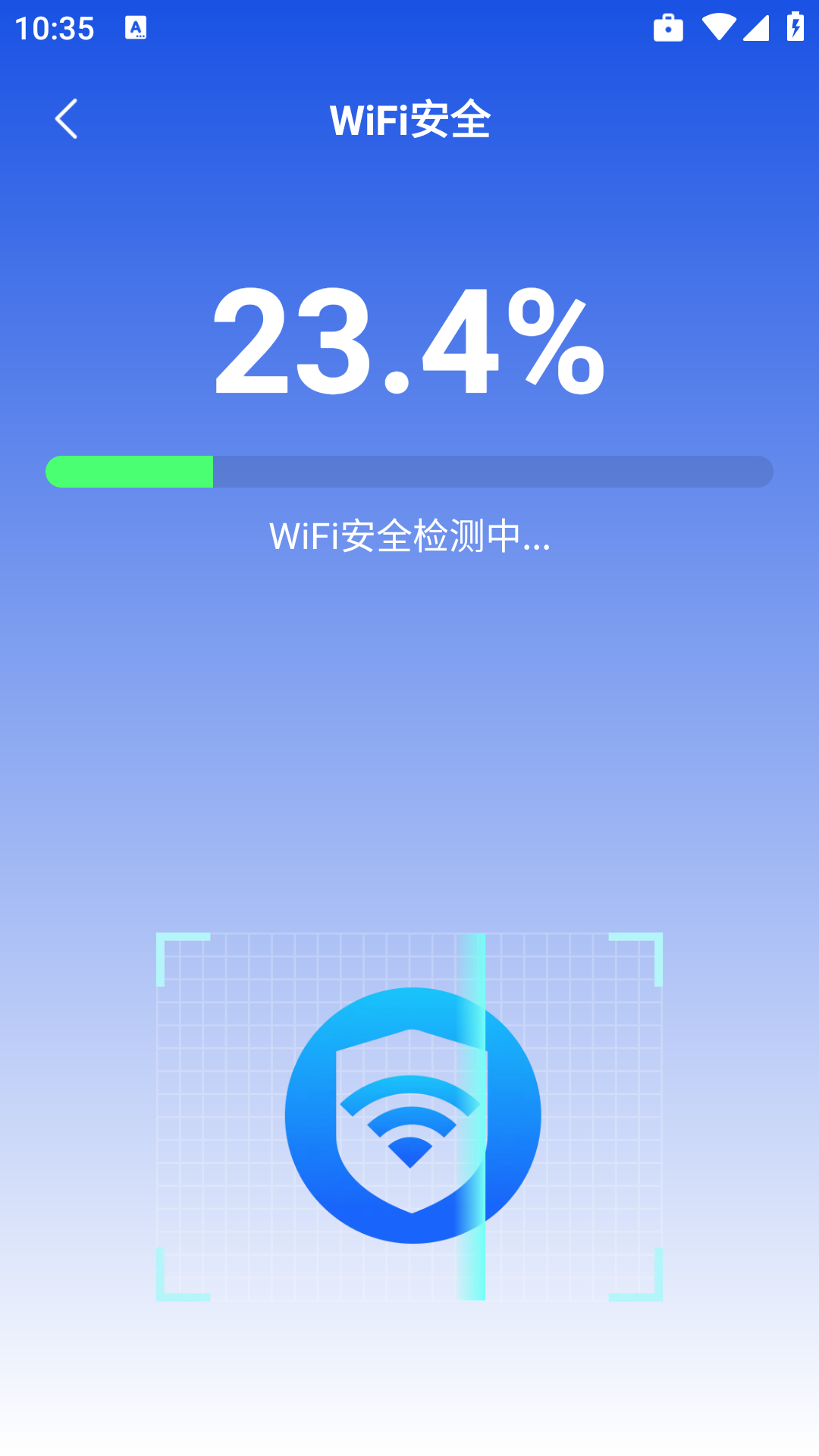Screen dimensions: 819x1456
Task: Go back from the WiFi安全 screen
Action: (67, 119)
